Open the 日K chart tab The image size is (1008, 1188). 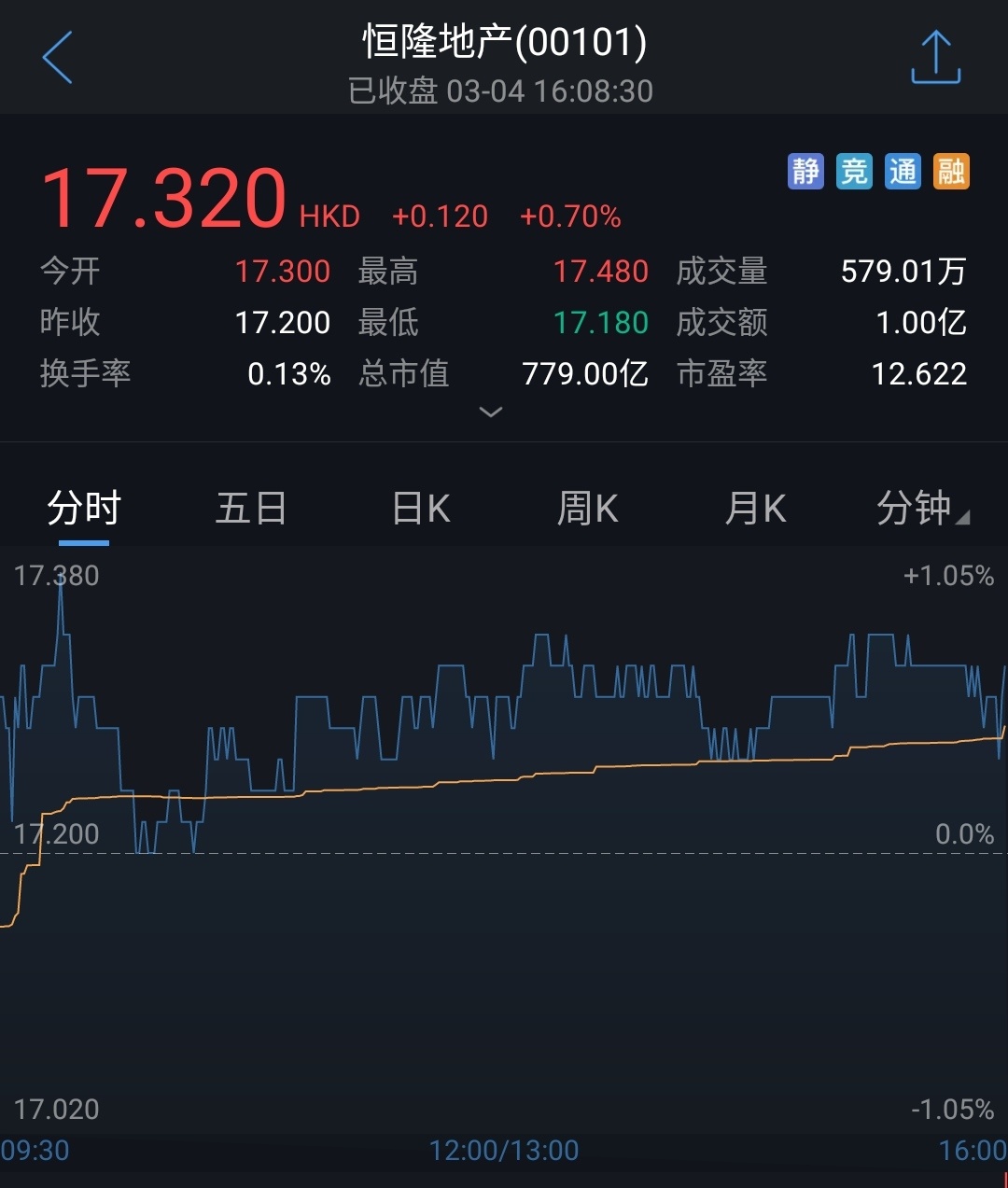pos(421,510)
